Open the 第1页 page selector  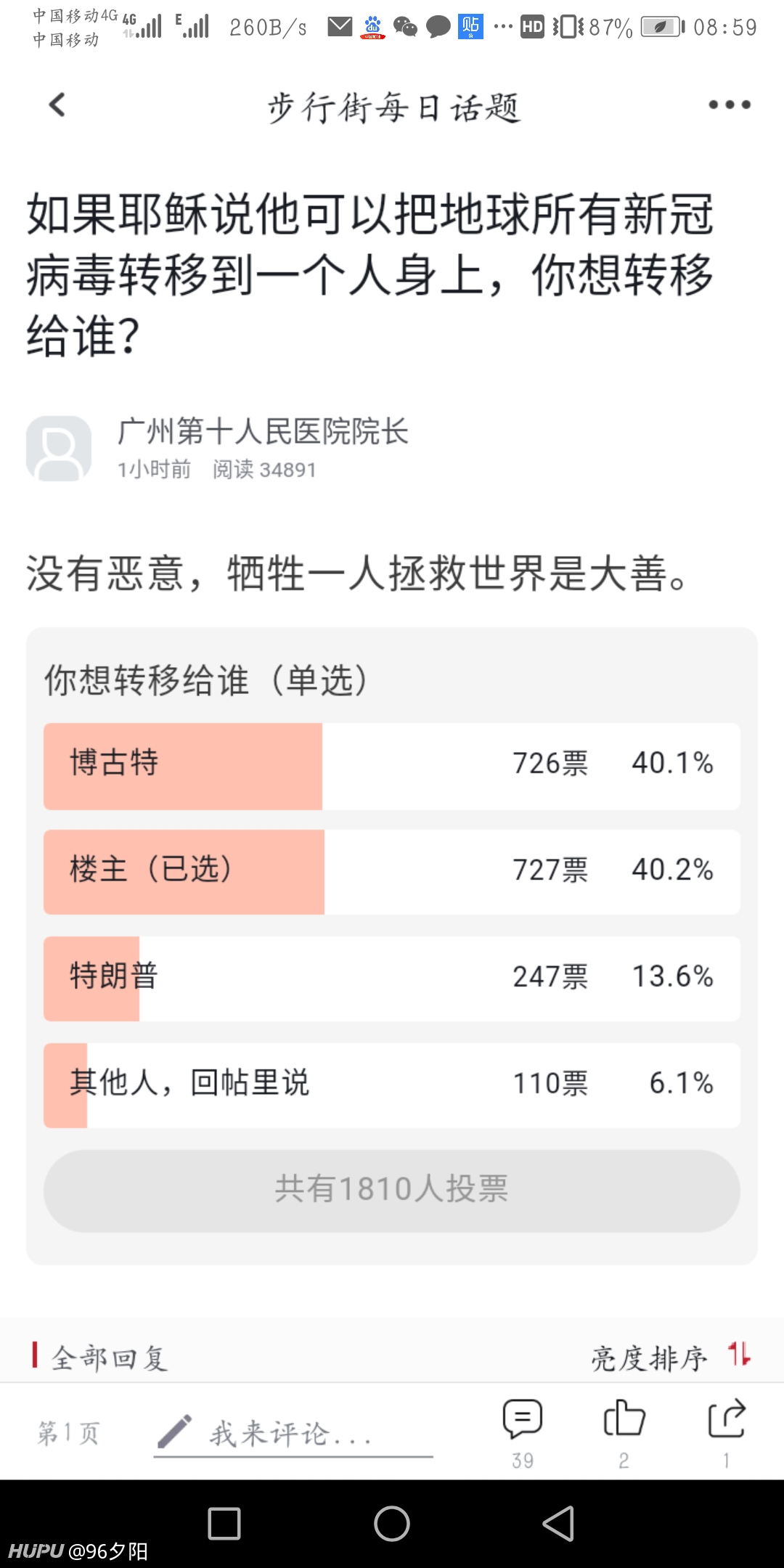pyautogui.click(x=68, y=1432)
